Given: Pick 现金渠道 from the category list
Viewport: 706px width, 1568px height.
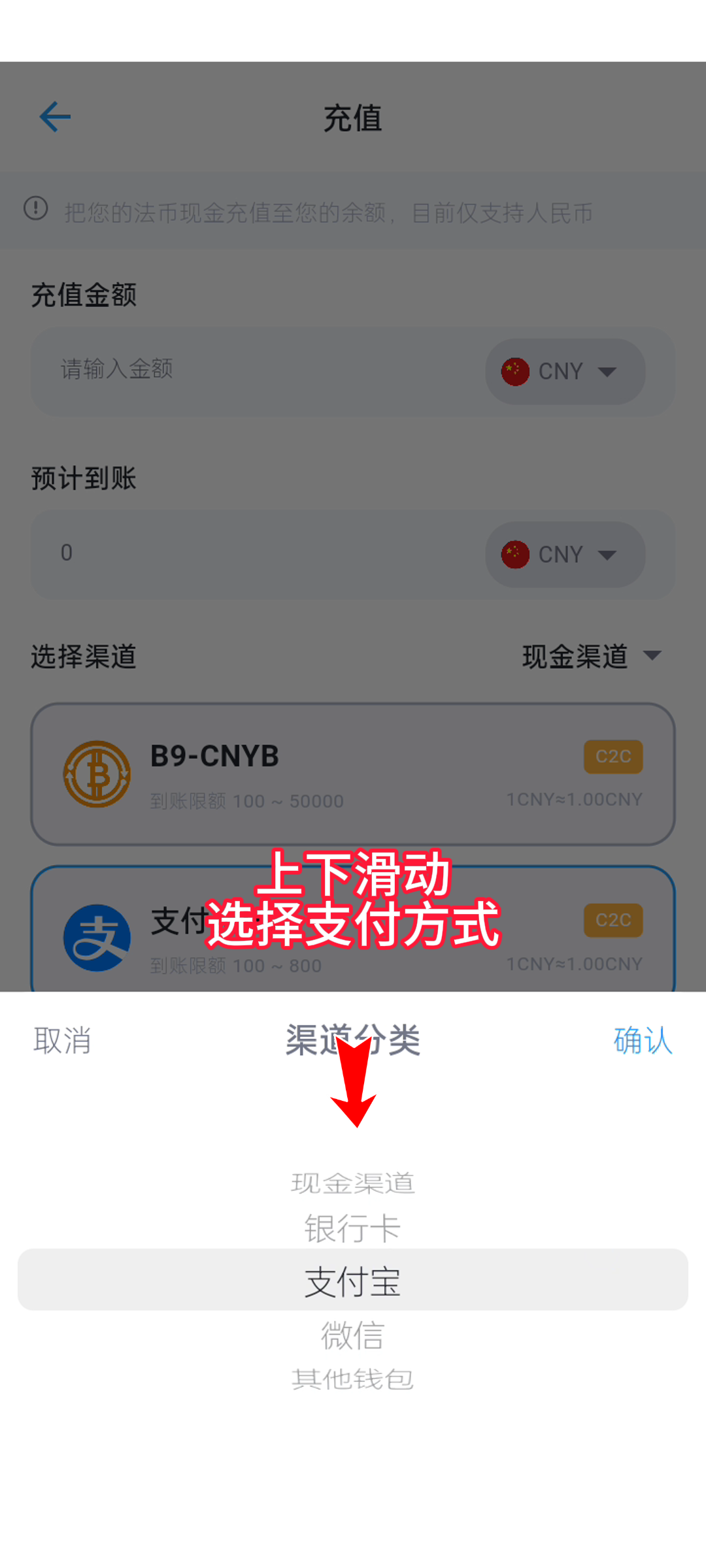Looking at the screenshot, I should (x=352, y=1183).
